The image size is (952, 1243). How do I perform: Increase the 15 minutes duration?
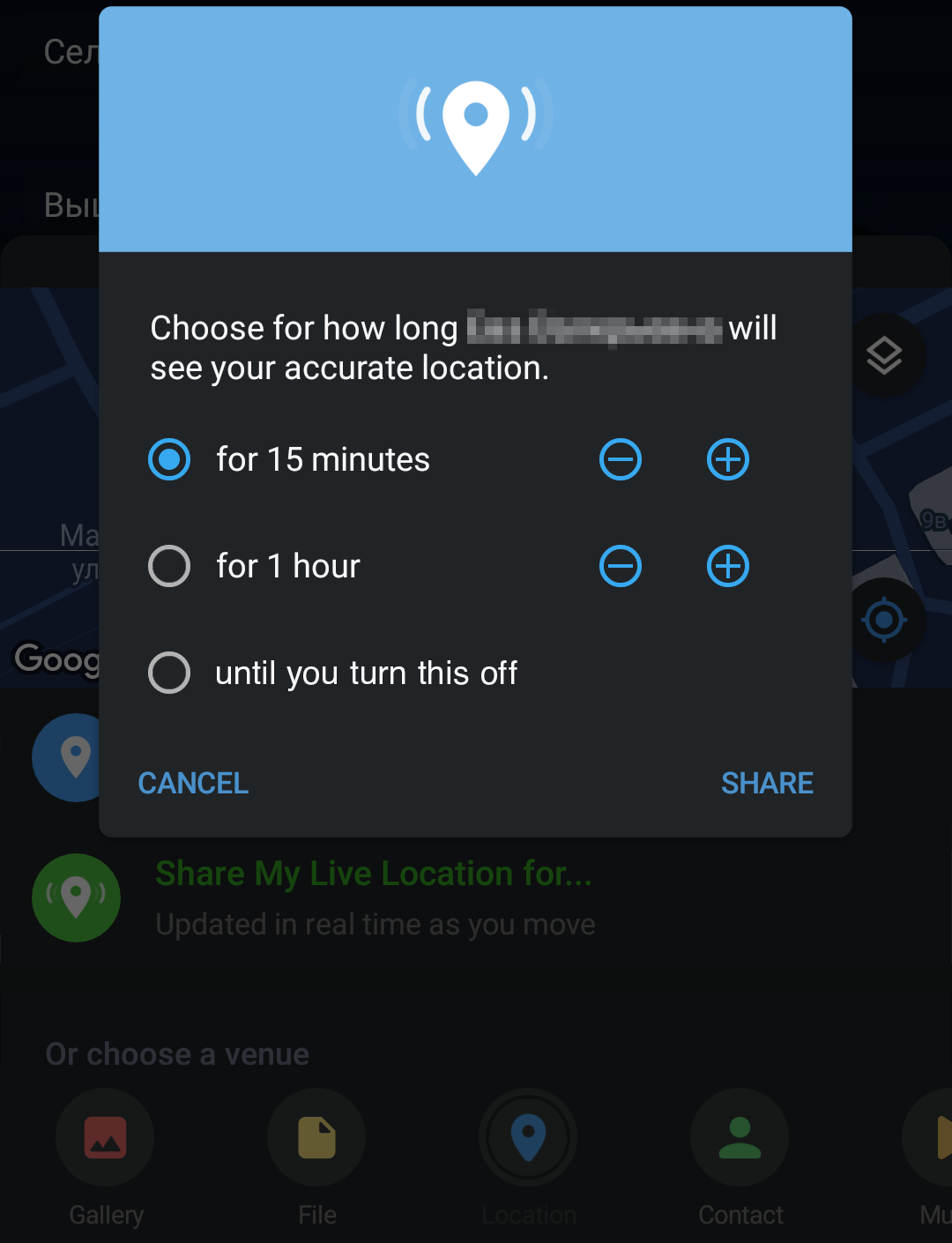pos(727,459)
